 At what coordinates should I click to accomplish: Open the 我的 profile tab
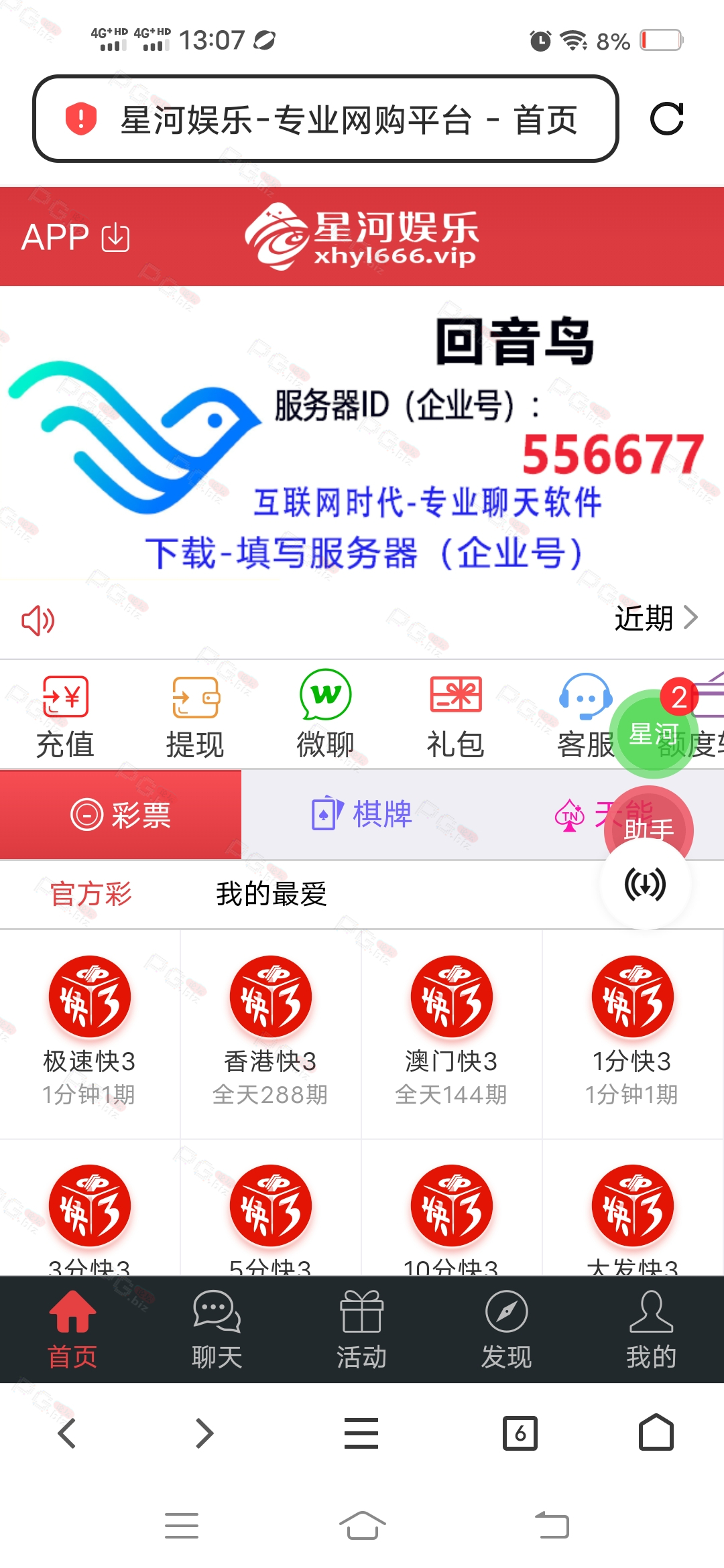[651, 1329]
